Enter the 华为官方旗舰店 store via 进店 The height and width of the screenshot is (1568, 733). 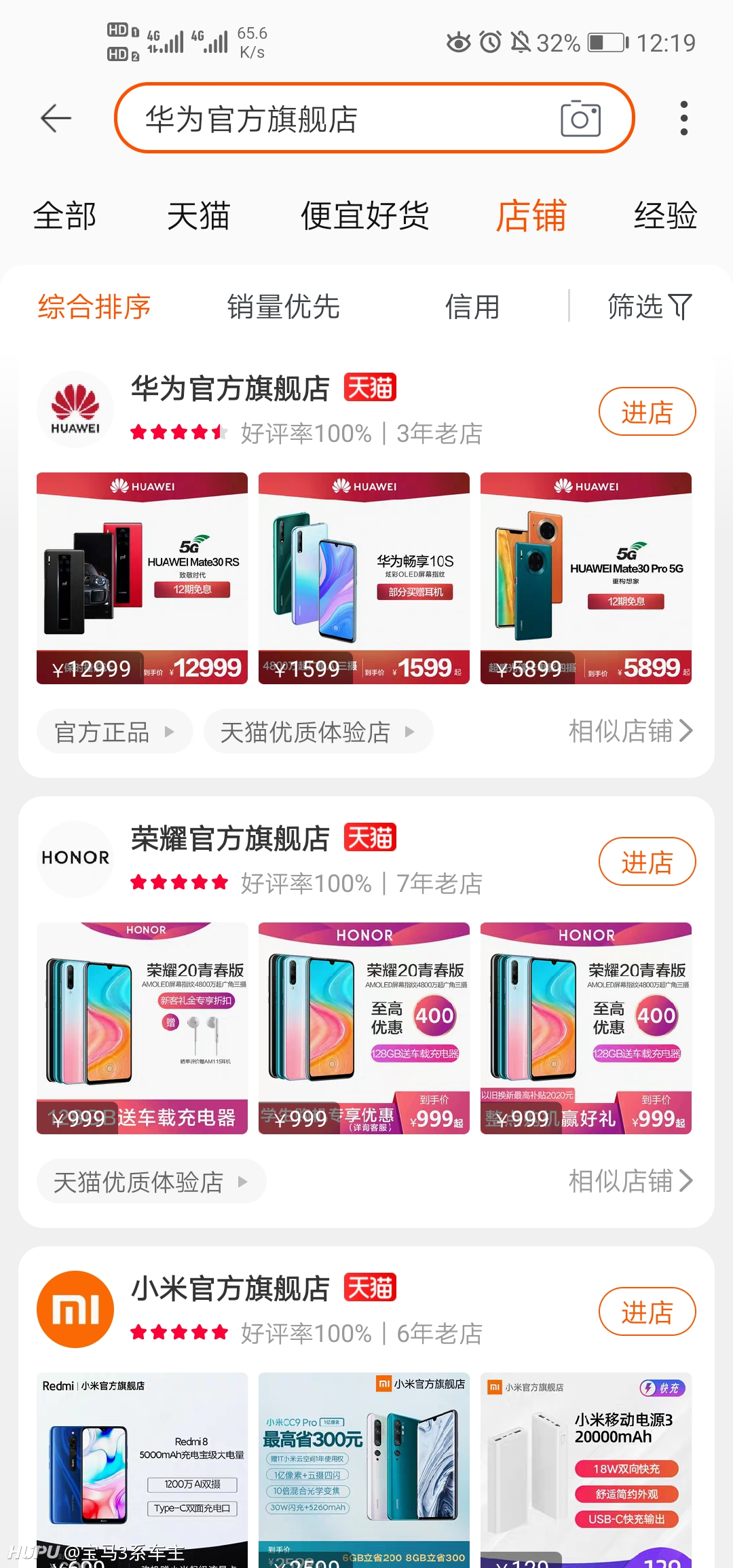(647, 411)
